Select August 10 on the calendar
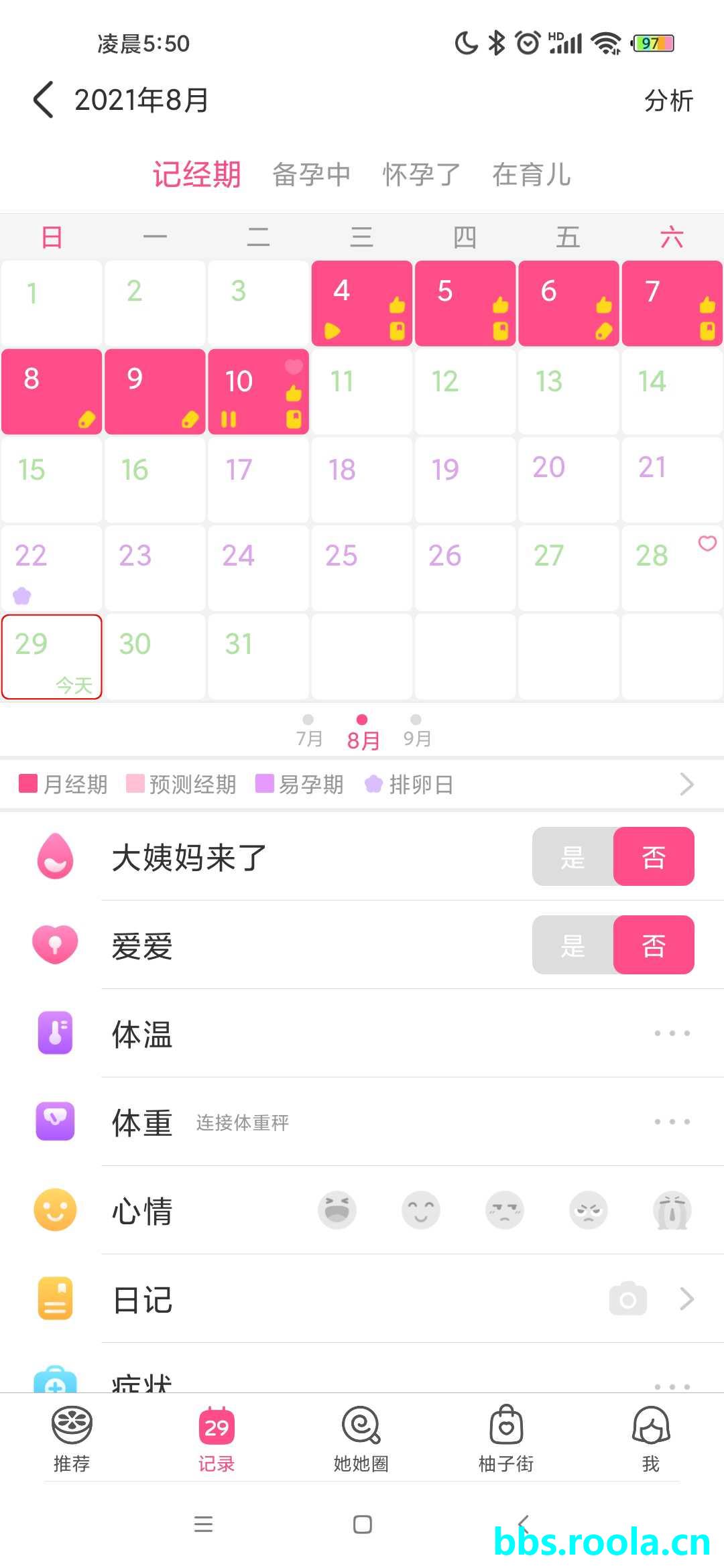The height and width of the screenshot is (1568, 724). point(258,391)
